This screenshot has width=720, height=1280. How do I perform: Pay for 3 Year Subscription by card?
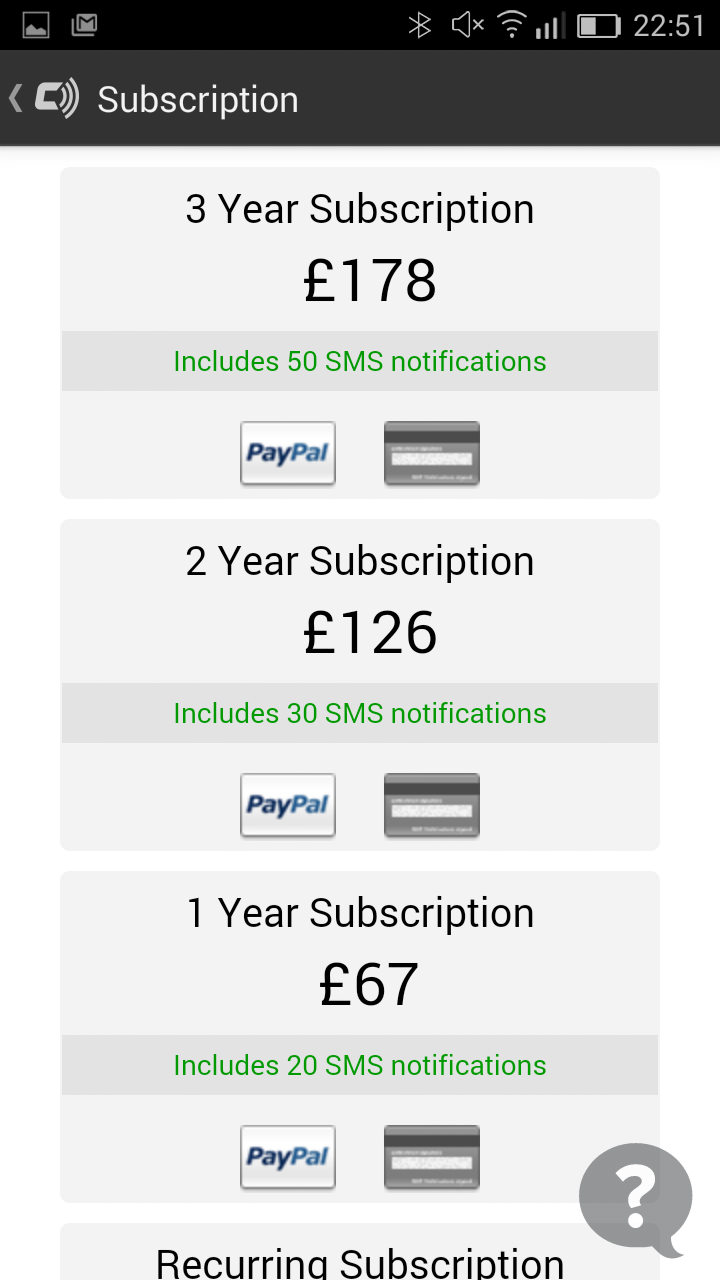click(x=432, y=453)
